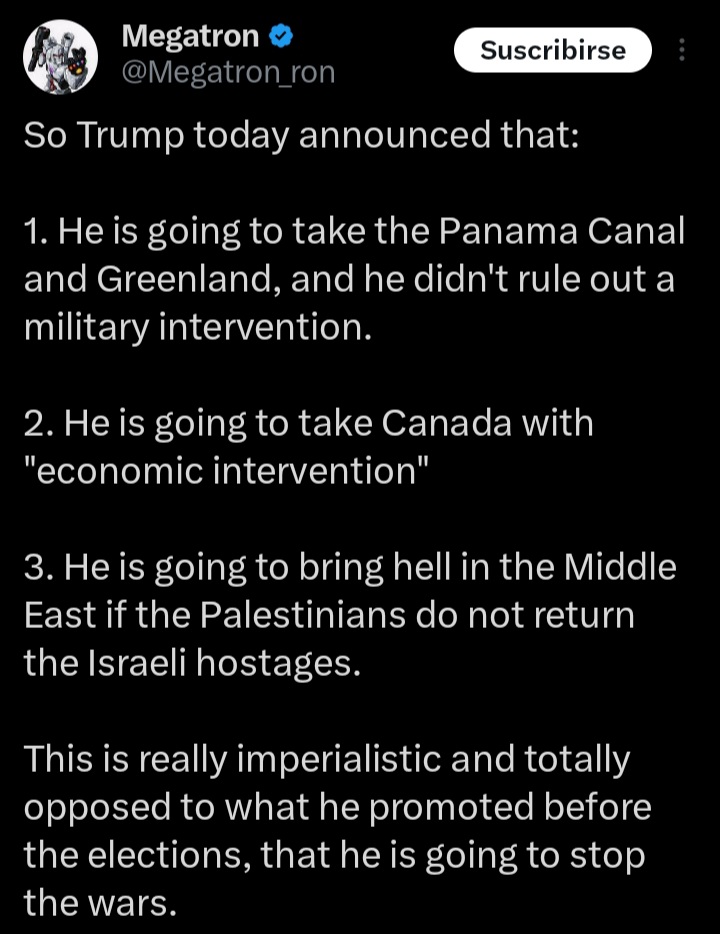Tap the Suscribirse button

pyautogui.click(x=552, y=50)
